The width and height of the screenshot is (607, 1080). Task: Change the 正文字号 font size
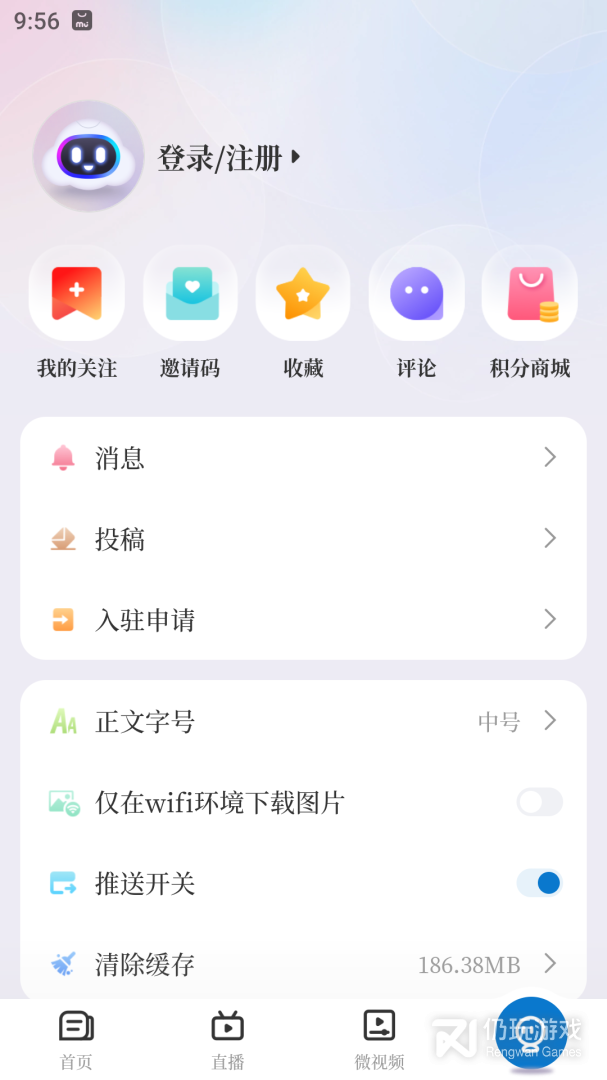[303, 721]
